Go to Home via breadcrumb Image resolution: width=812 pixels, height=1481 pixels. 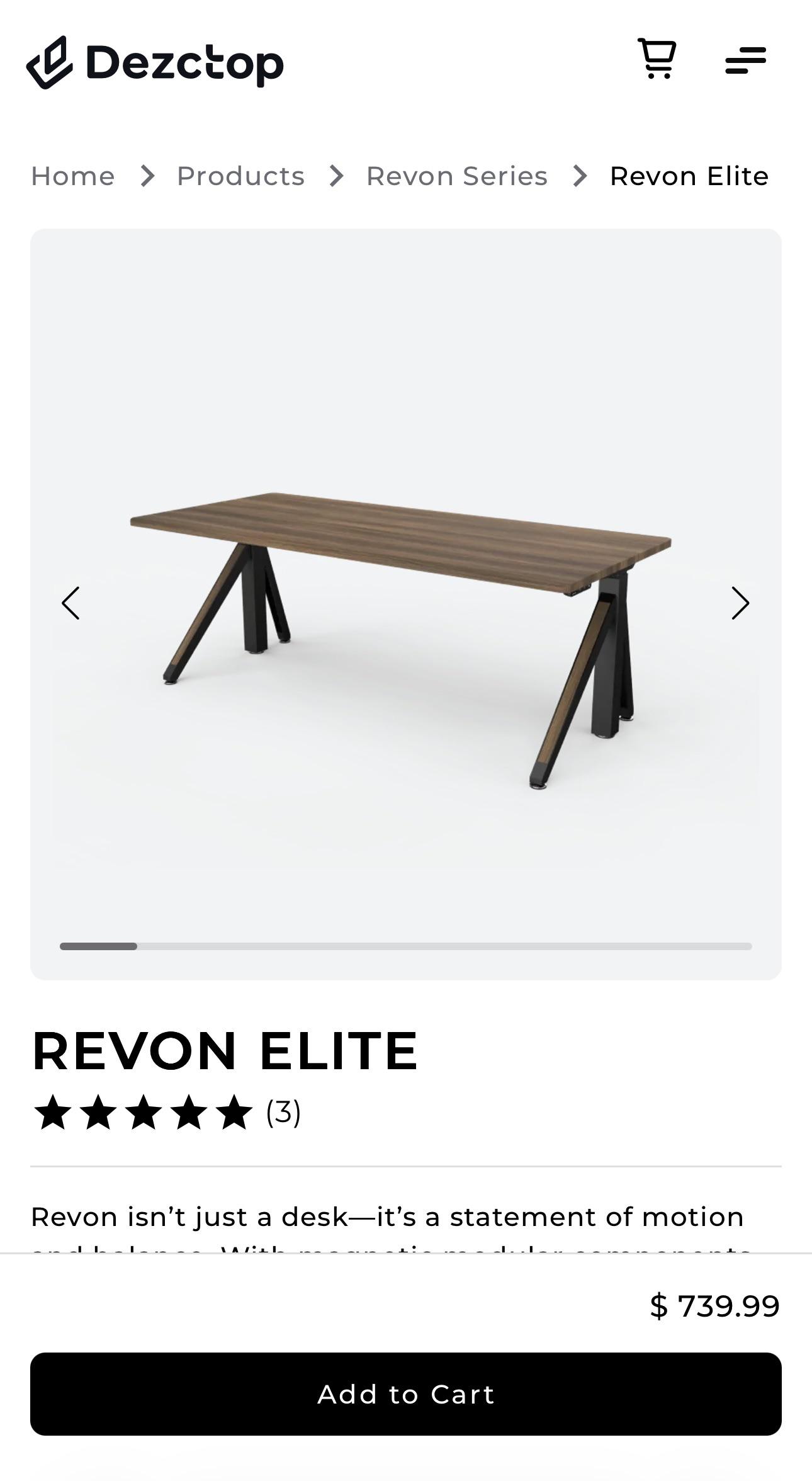(73, 177)
